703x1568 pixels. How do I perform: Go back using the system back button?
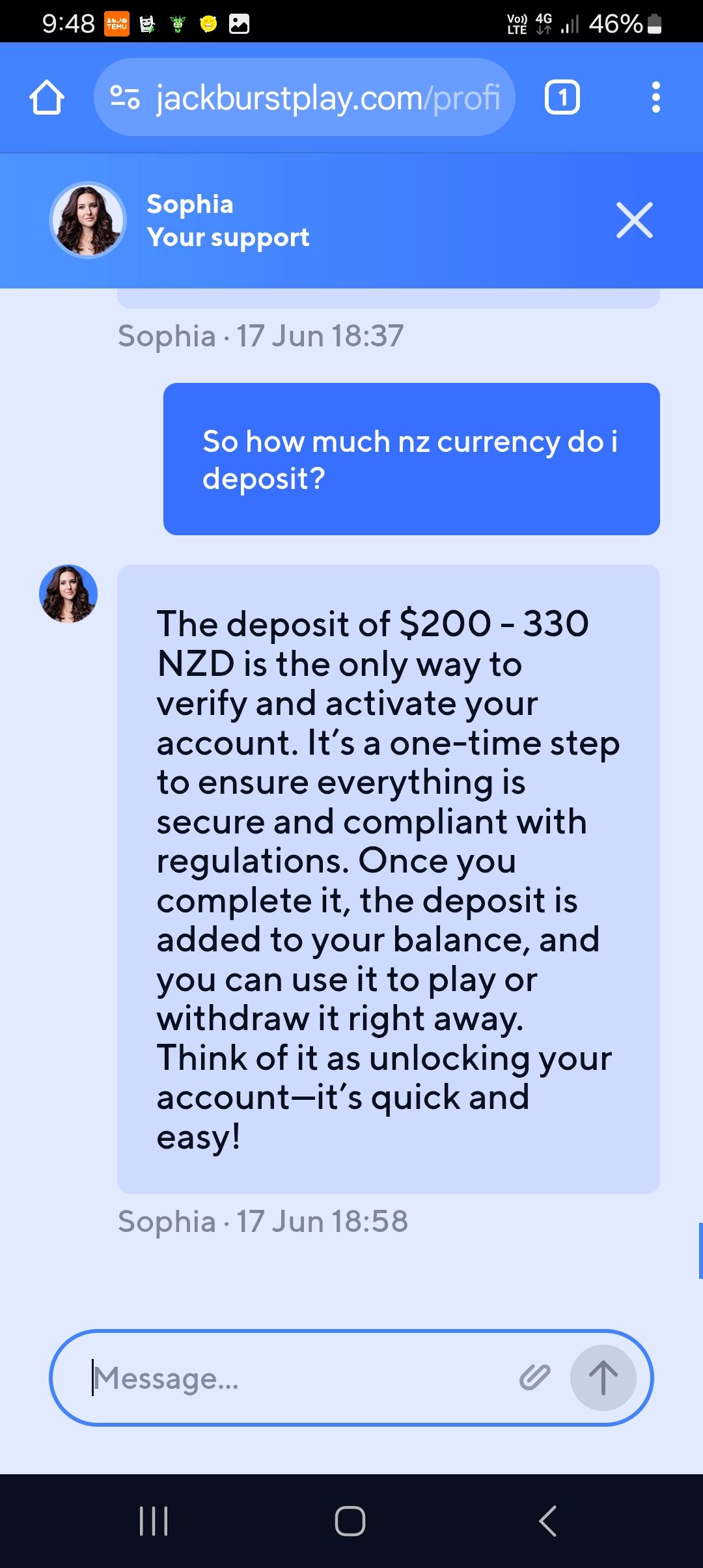click(547, 1521)
